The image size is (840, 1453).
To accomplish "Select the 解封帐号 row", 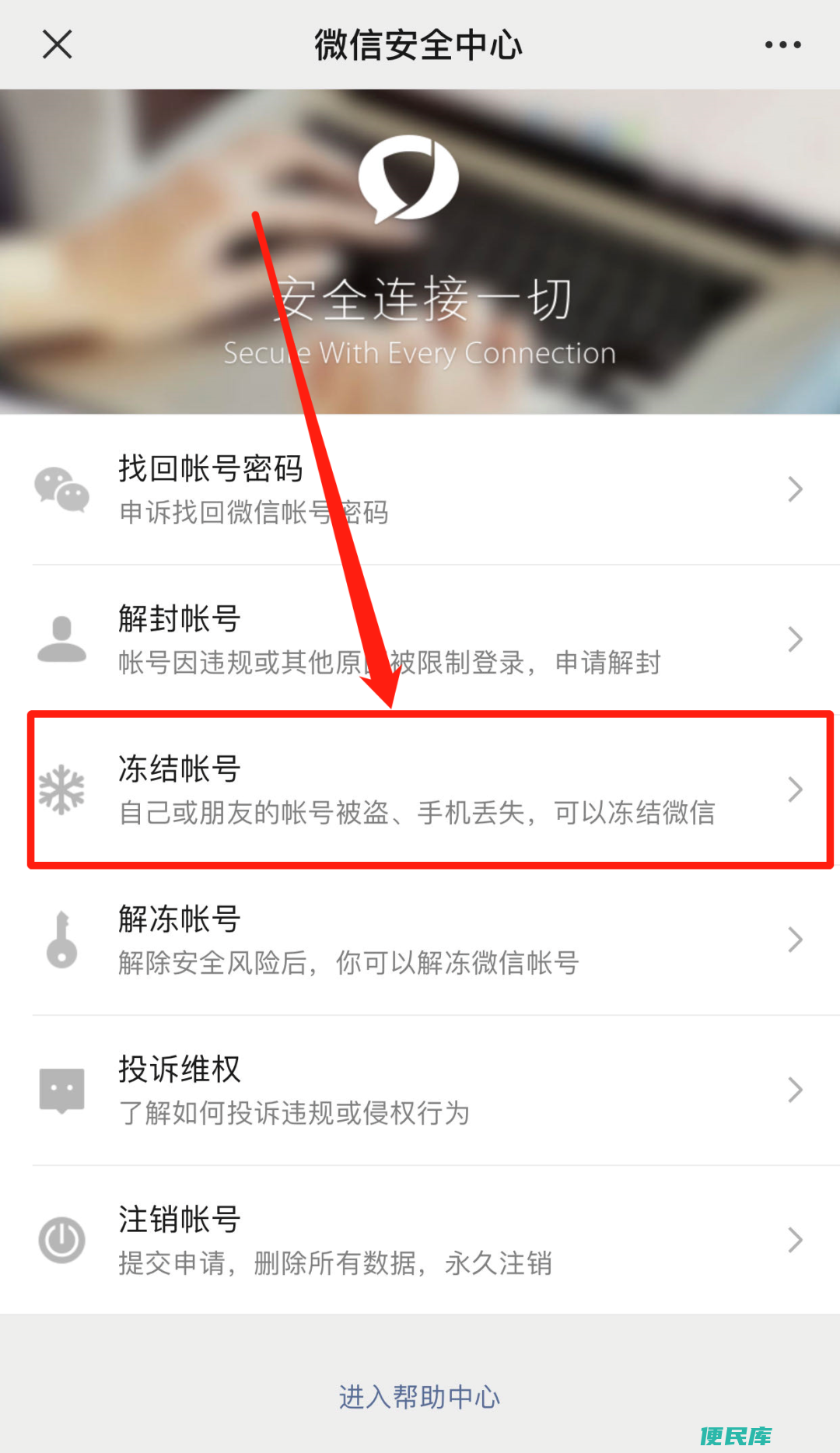I will point(420,640).
